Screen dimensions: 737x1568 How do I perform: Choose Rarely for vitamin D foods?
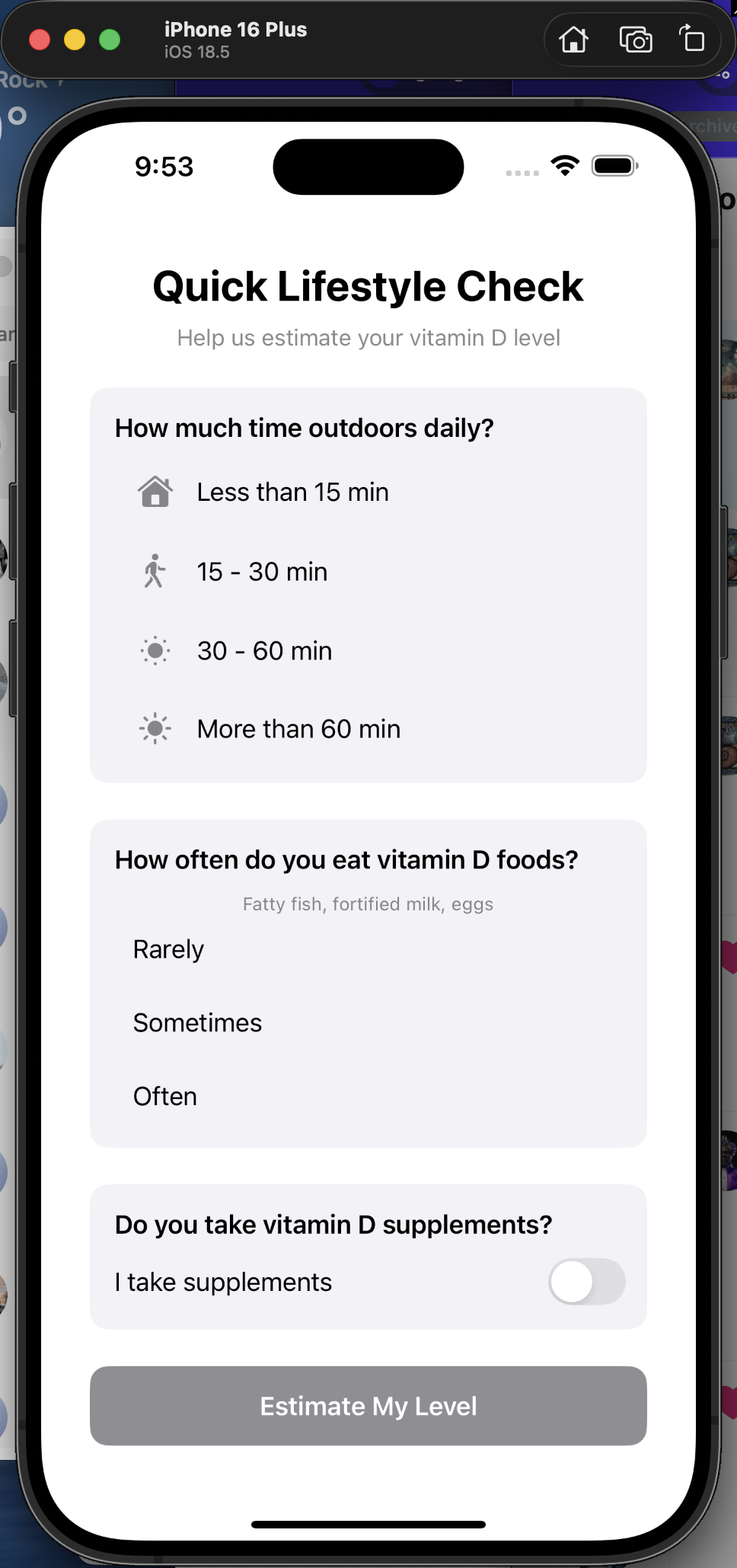(169, 950)
